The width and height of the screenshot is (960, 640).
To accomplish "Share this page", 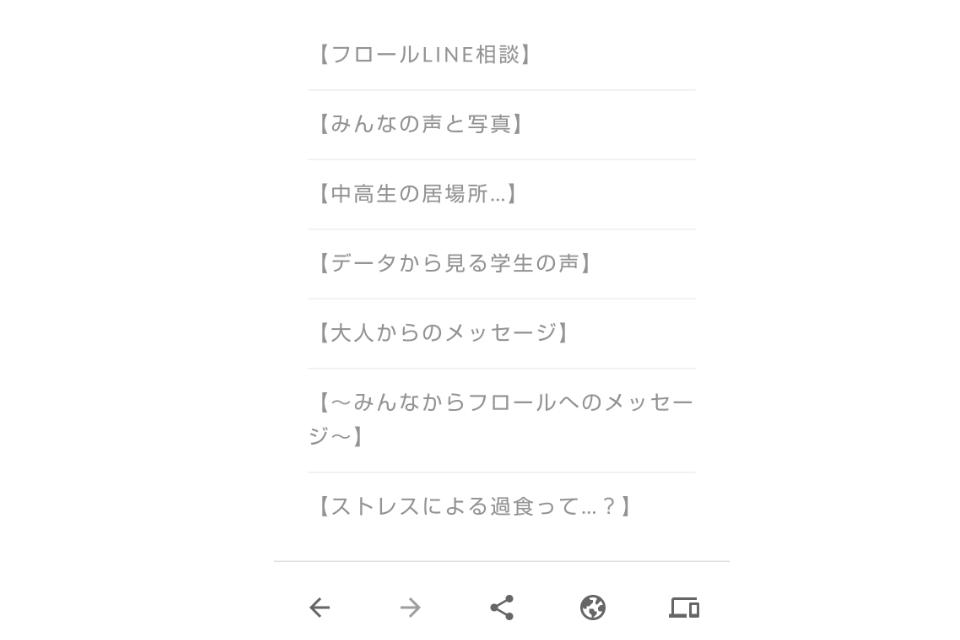I will 502,607.
